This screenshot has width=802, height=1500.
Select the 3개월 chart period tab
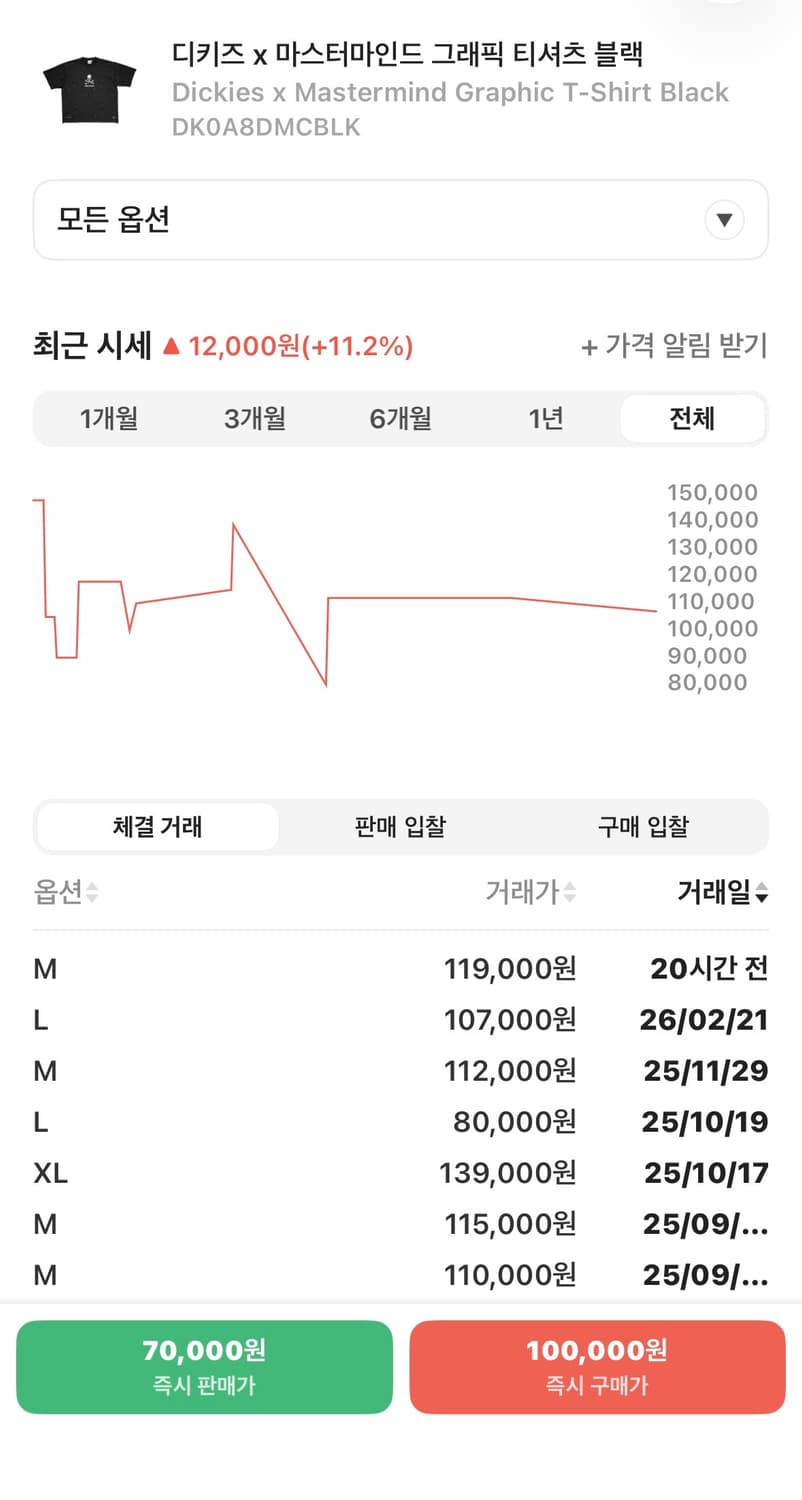coord(254,419)
